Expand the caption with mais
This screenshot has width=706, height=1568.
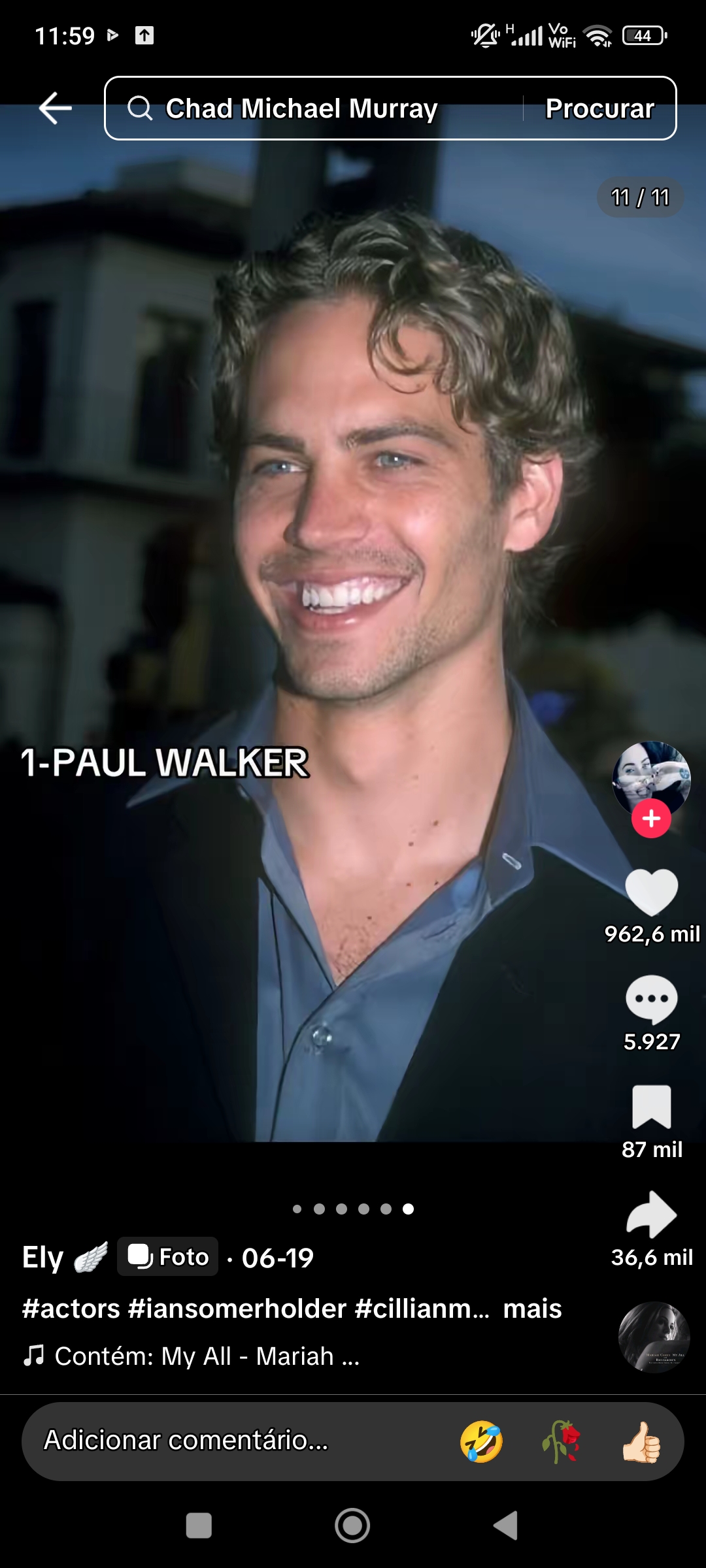click(x=533, y=1309)
